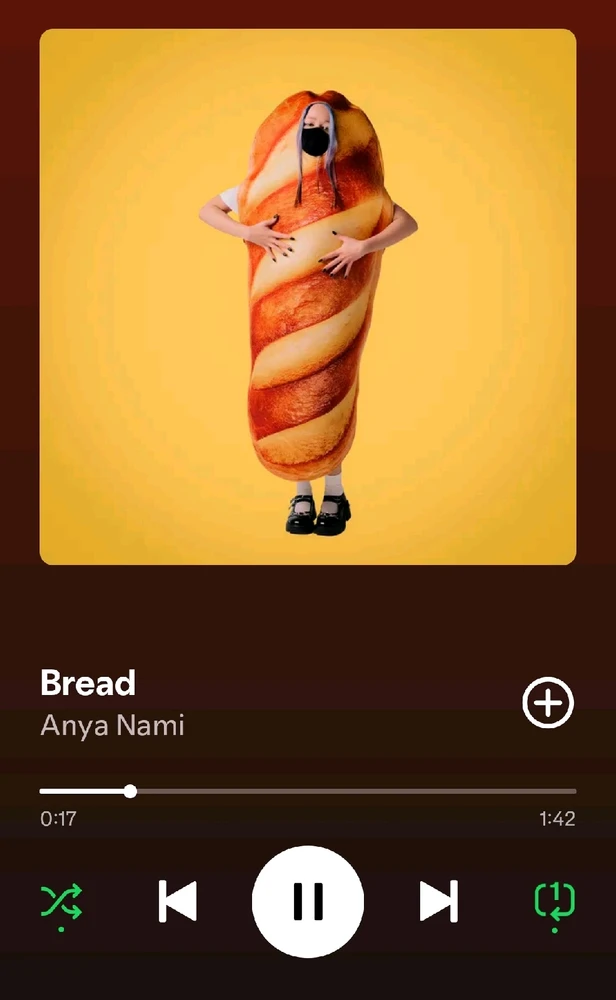616x1000 pixels.
Task: Seek within the song progress bar
Action: pyautogui.click(x=308, y=791)
